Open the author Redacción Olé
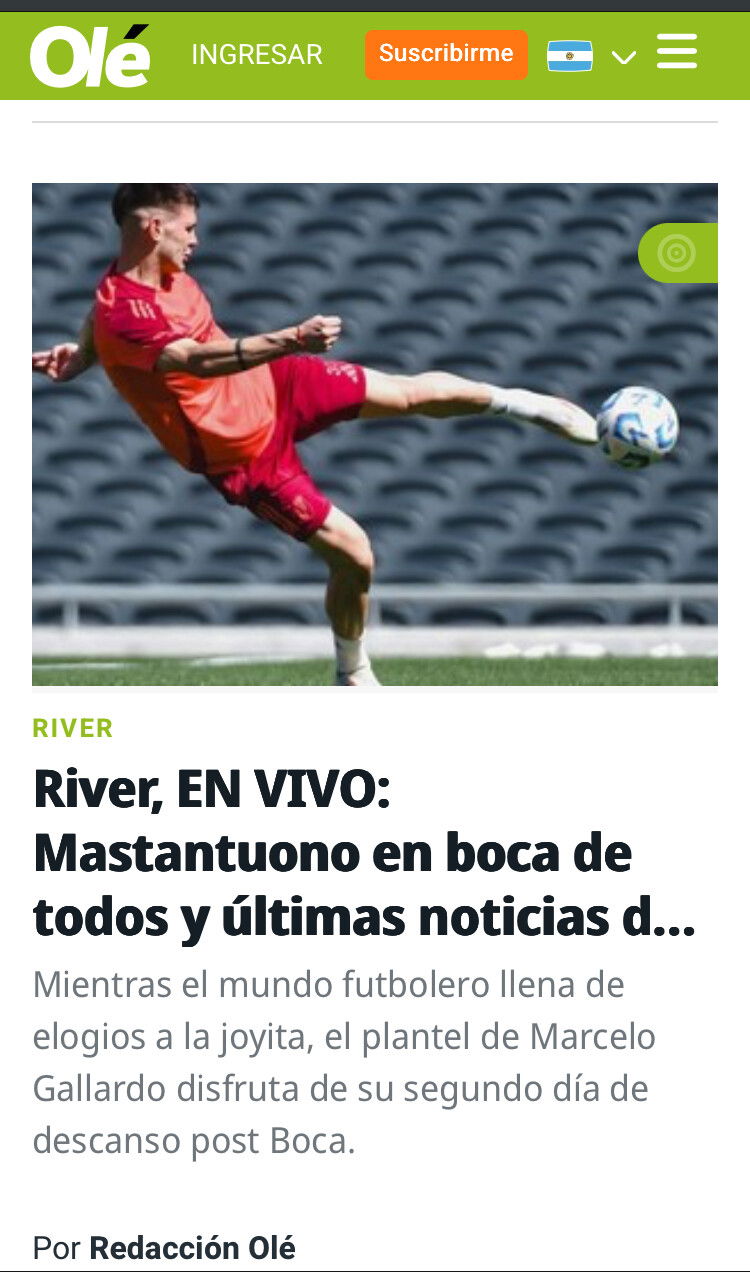The height and width of the screenshot is (1272, 750). [x=193, y=1248]
